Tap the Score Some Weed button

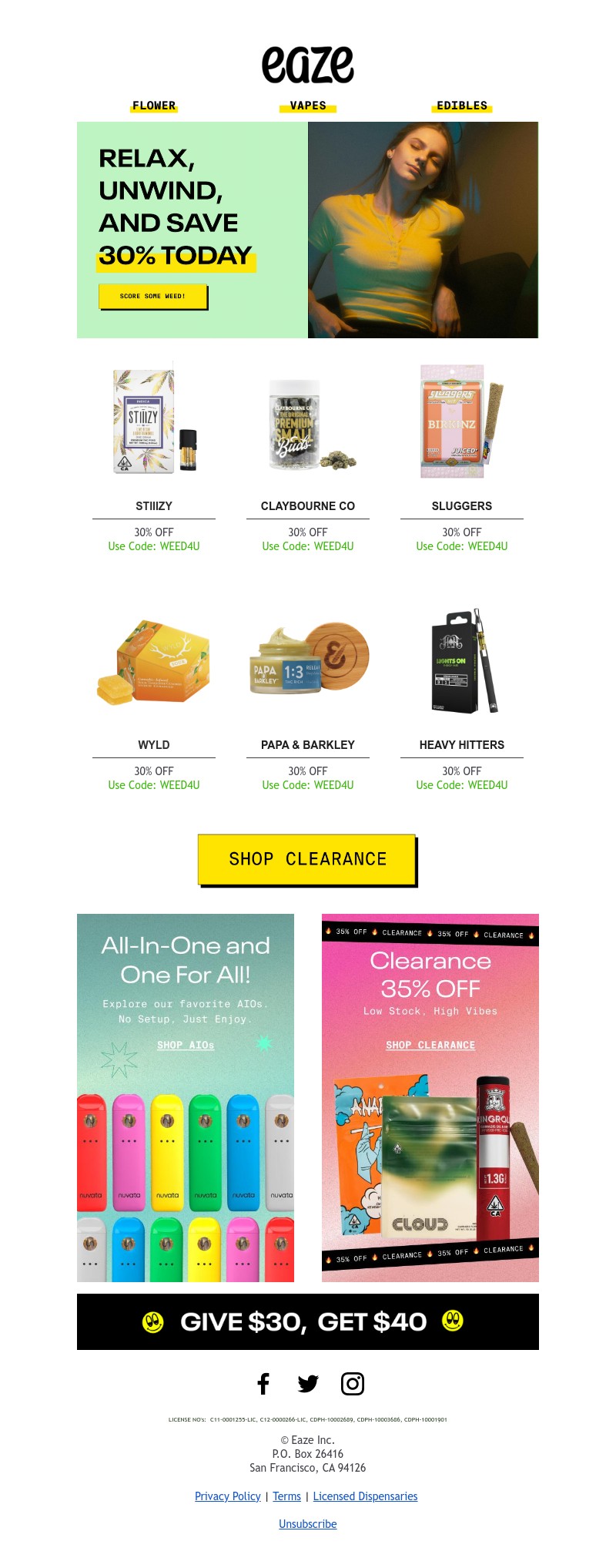pos(152,296)
